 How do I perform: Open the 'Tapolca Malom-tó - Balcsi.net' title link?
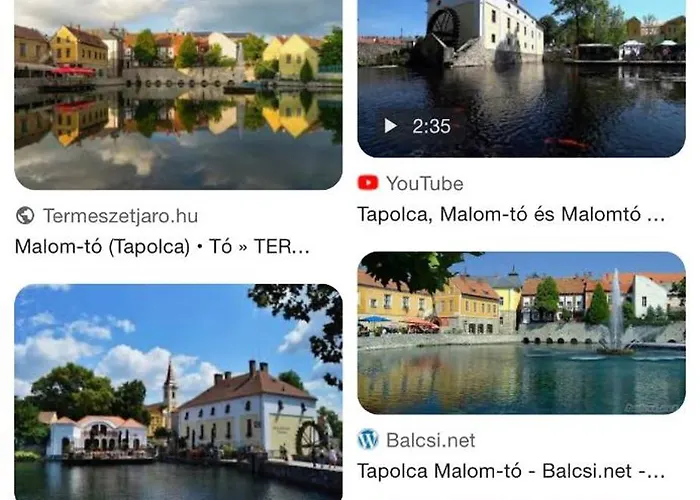511,470
